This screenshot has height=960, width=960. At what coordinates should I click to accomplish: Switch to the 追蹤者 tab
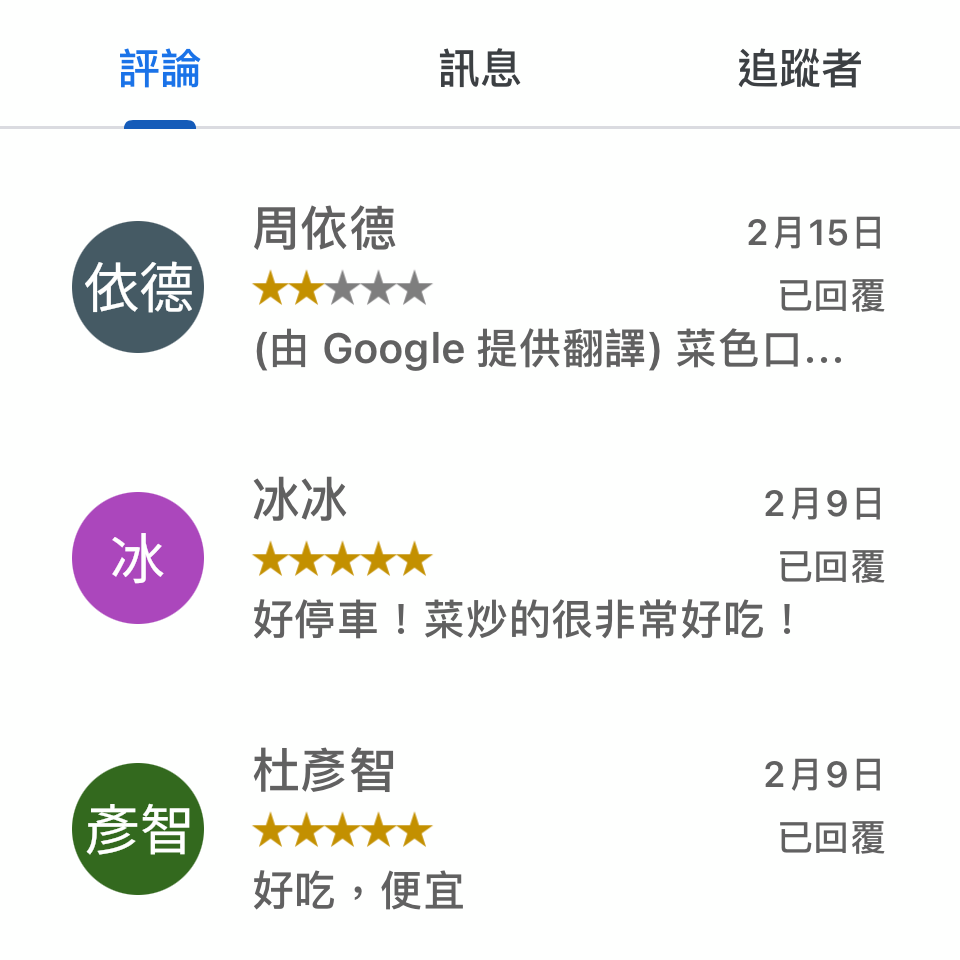[799, 68]
